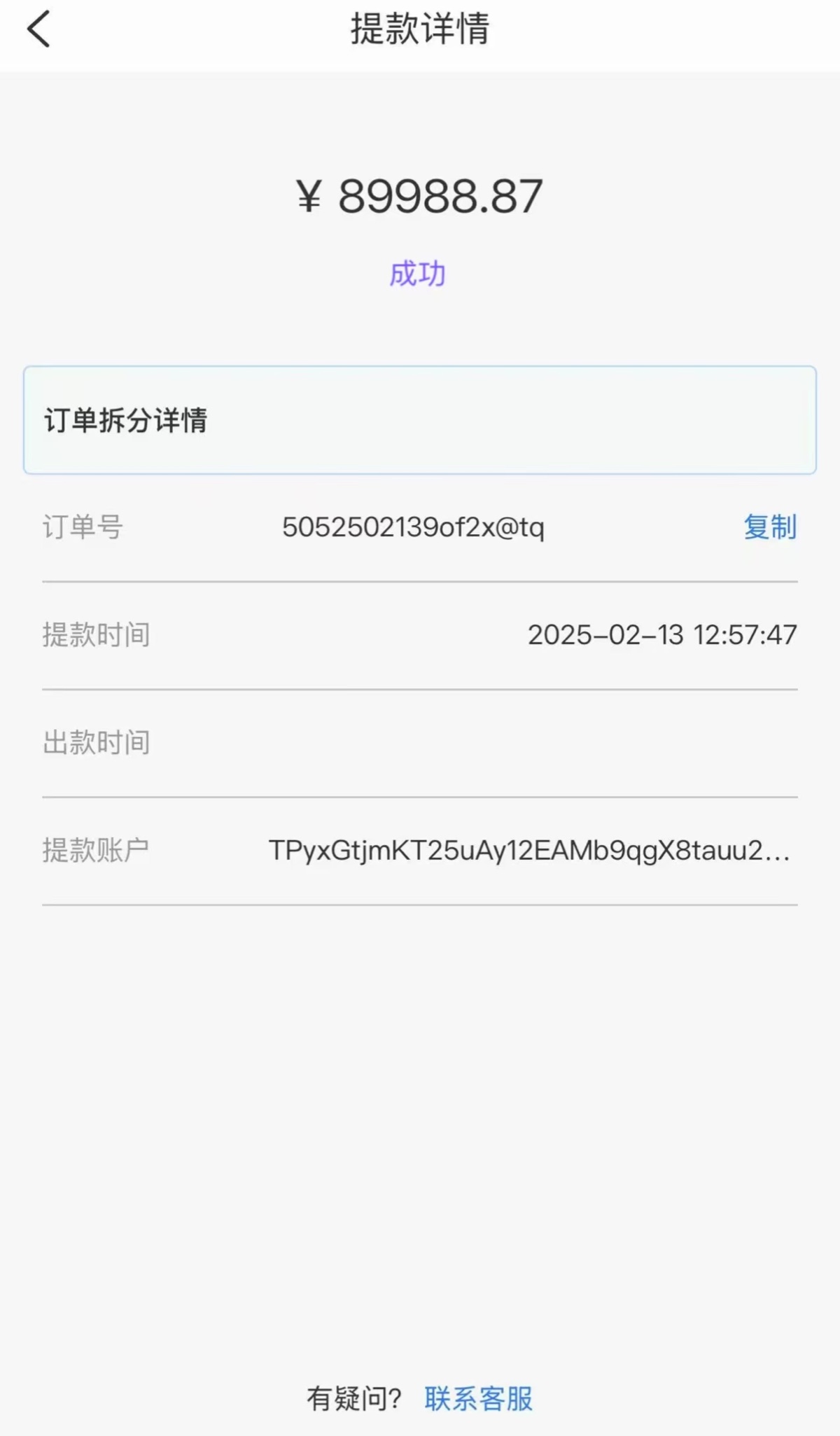The image size is (840, 1436).
Task: Contact support via 联系客服 link
Action: point(479,1399)
